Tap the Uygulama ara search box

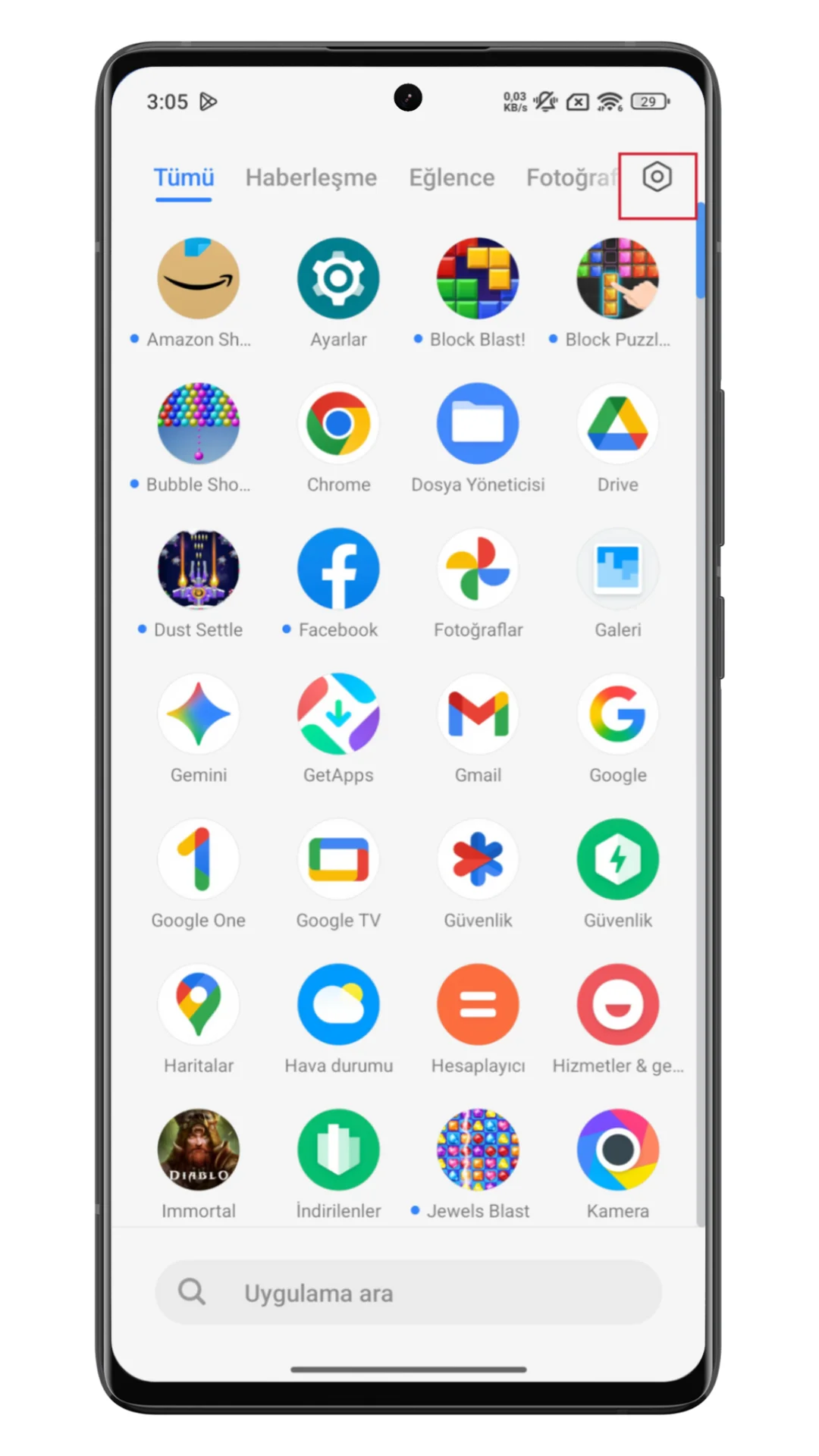(x=408, y=1293)
